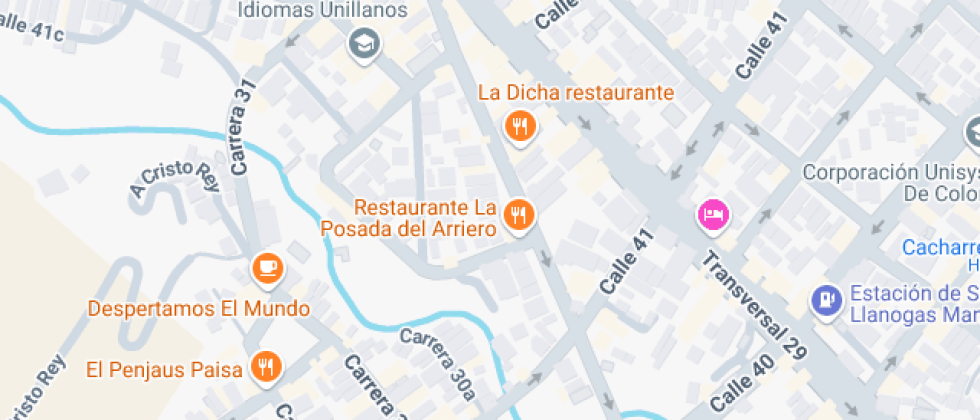Open El Penjaus Paisa restaurant pin
Image resolution: width=980 pixels, height=420 pixels.
pos(265,367)
